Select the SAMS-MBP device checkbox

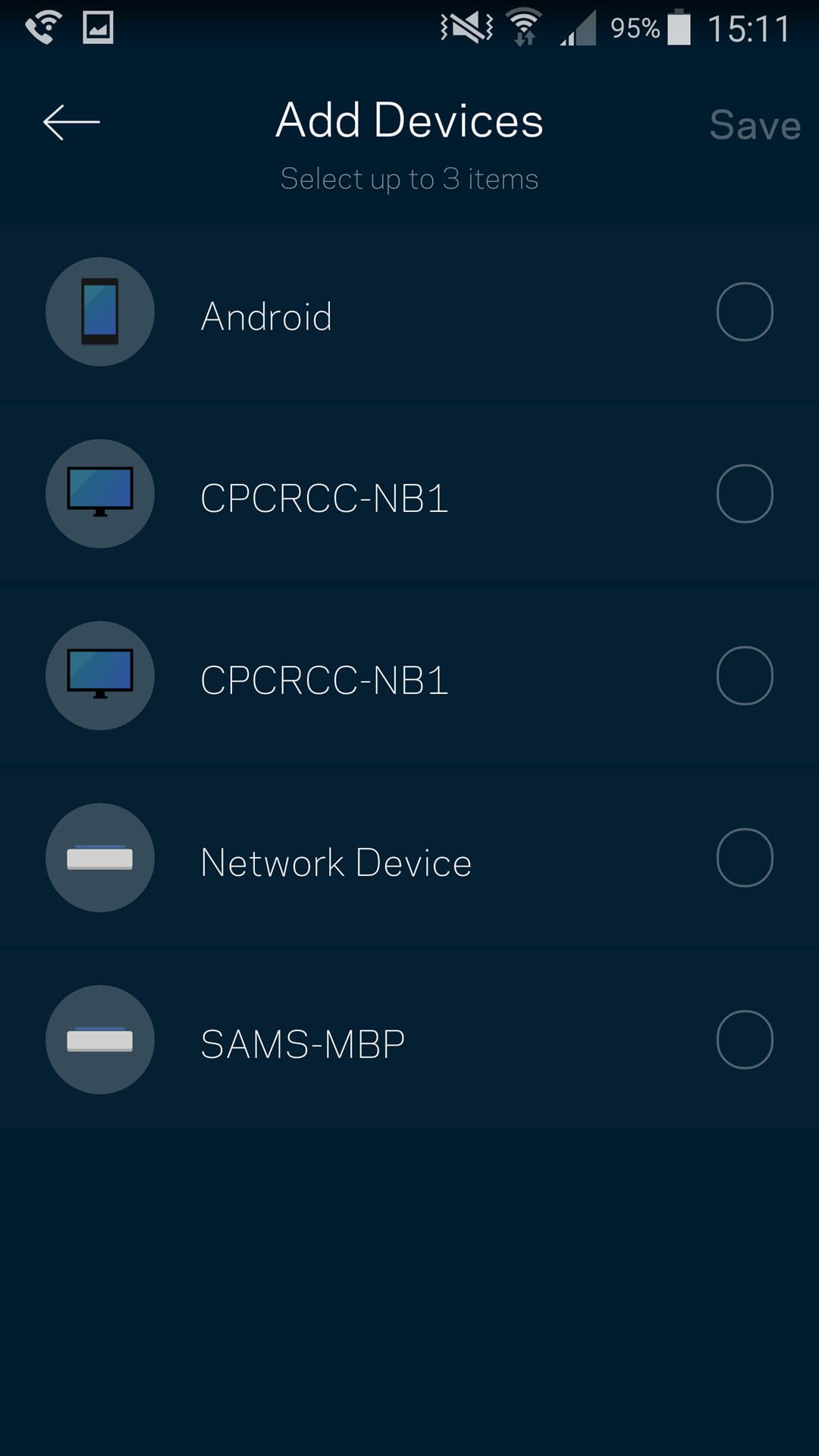click(745, 1040)
